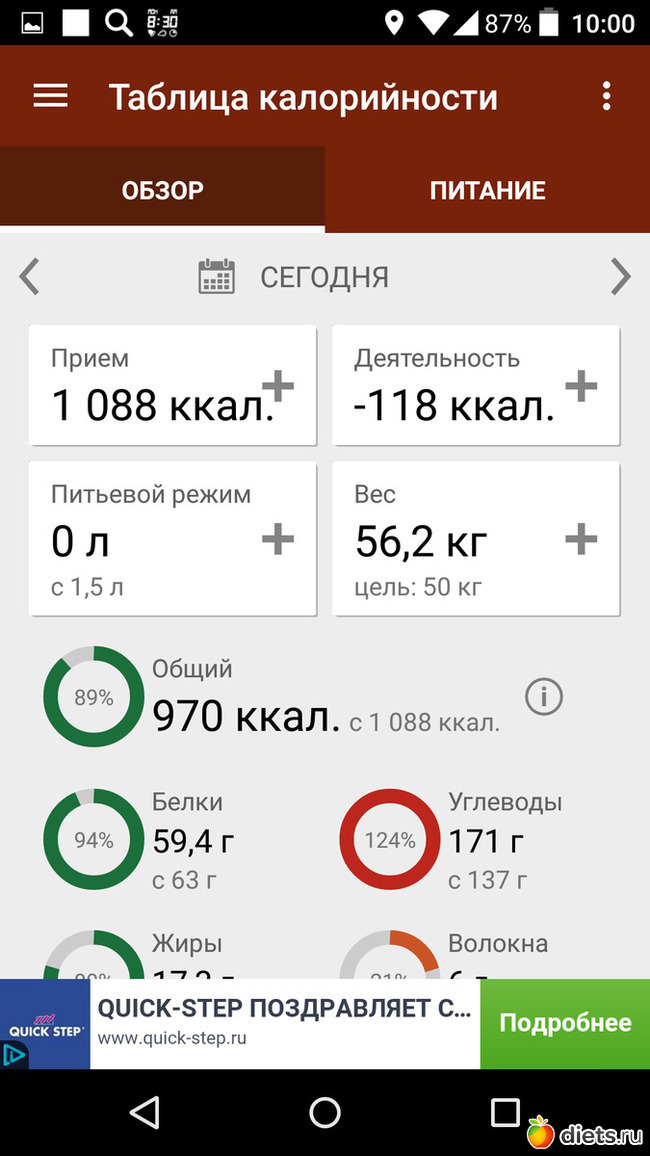Switch to the ПИТАНИЕ tab
Screen dimensions: 650x1156
pyautogui.click(x=487, y=190)
